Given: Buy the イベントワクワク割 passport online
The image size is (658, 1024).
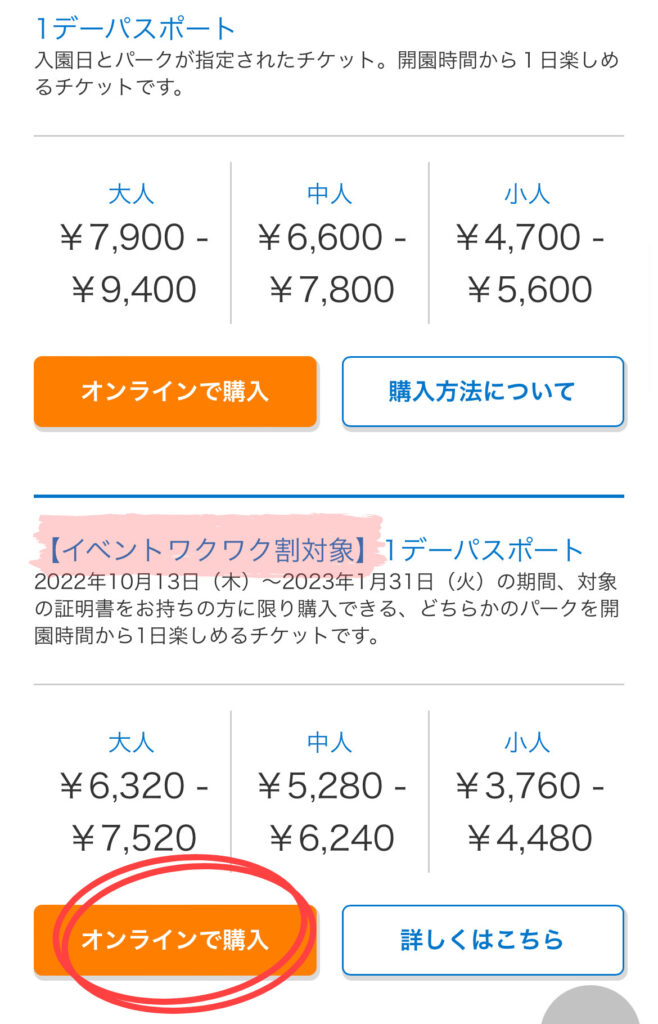Looking at the screenshot, I should point(175,940).
